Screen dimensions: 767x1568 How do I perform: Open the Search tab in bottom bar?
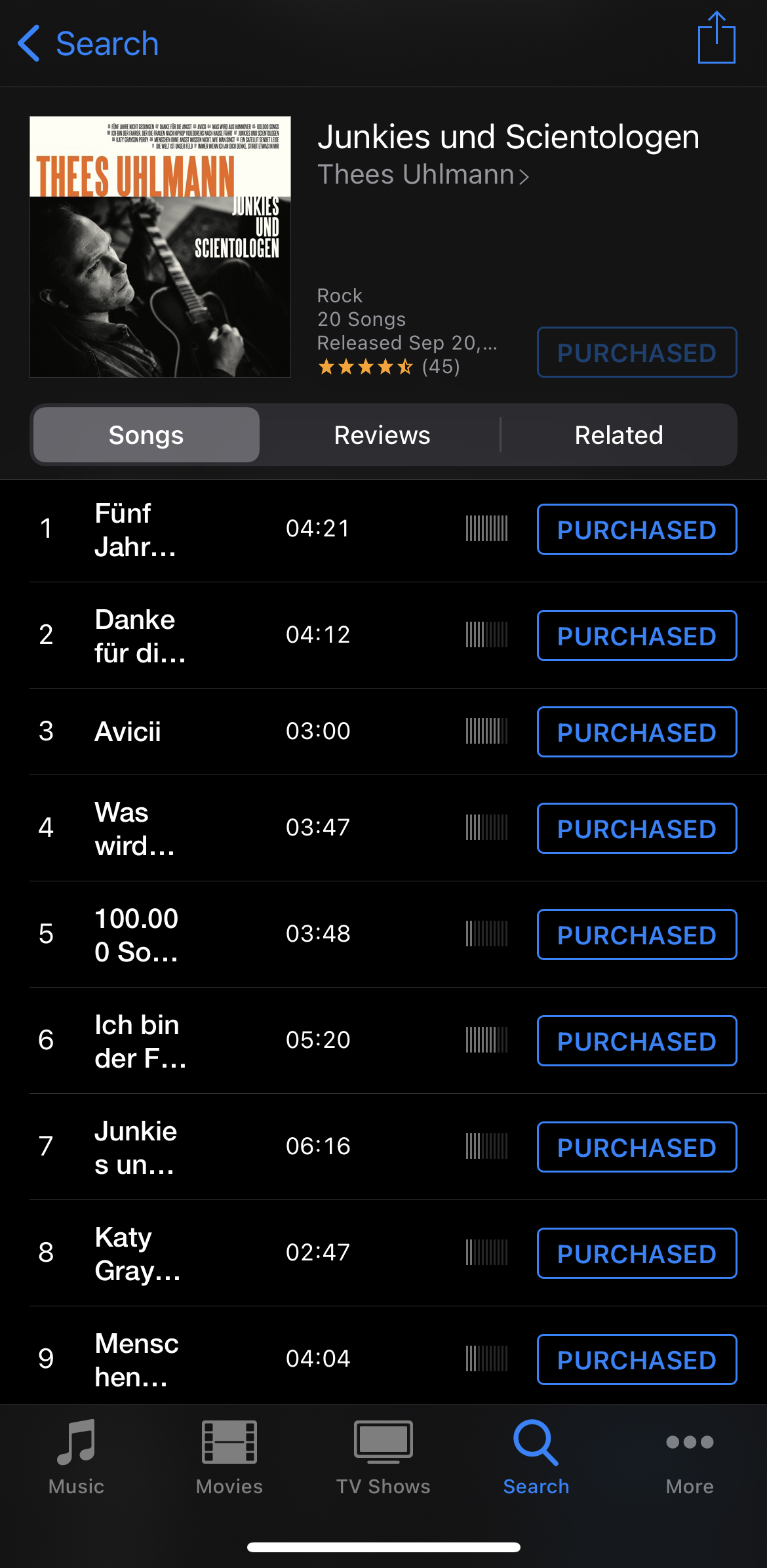pos(536,1457)
